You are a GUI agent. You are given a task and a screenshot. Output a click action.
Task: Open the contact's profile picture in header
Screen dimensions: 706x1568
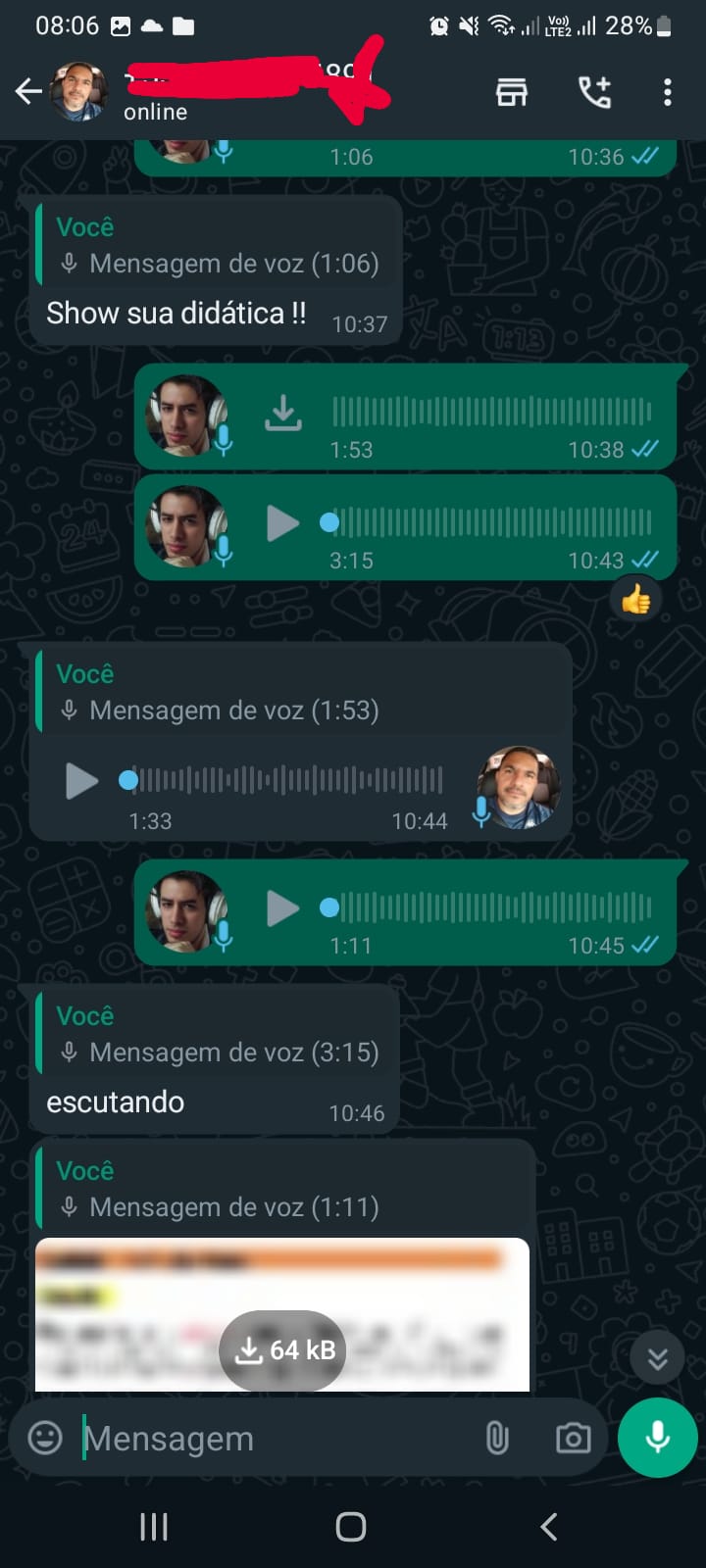(78, 92)
